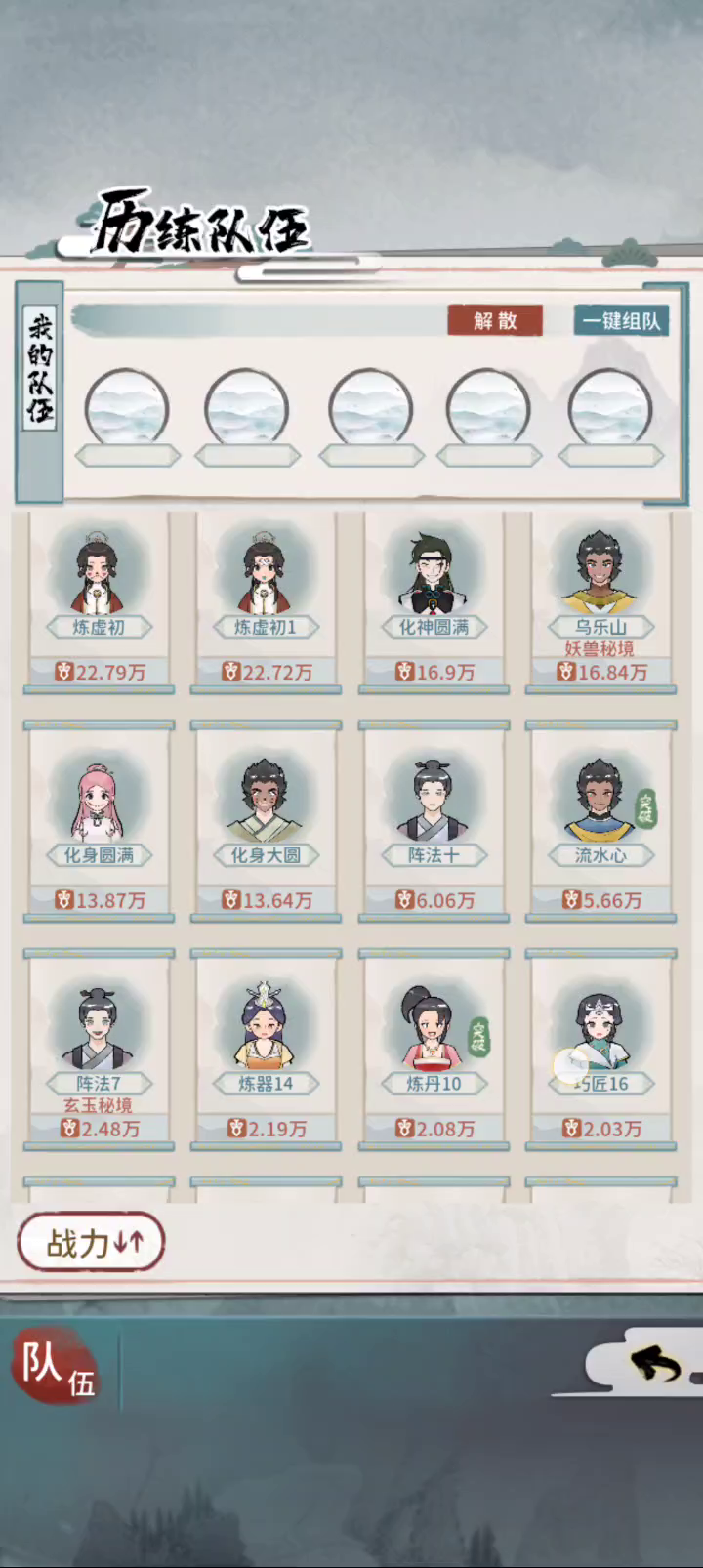703x1568 pixels.
Task: Toggle the 战力 sort order button
Action: pos(91,1242)
